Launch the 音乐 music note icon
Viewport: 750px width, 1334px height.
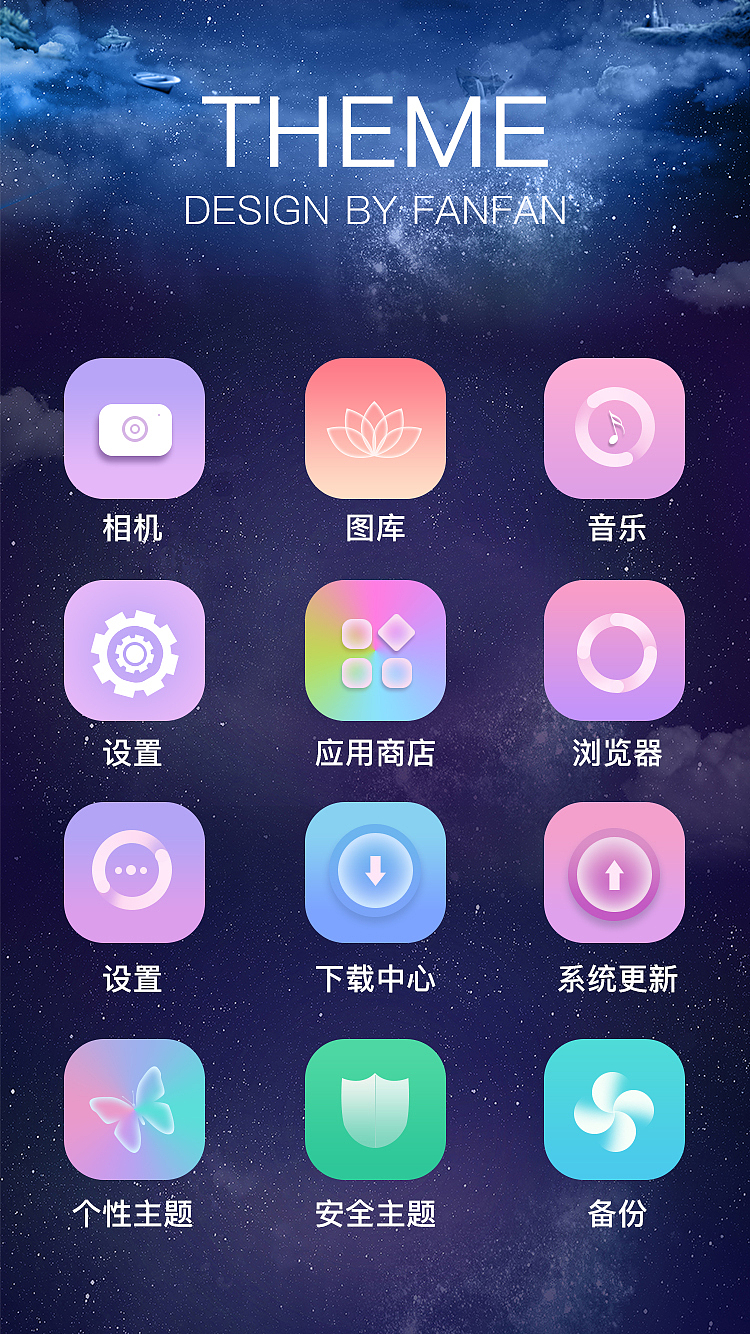click(x=614, y=430)
